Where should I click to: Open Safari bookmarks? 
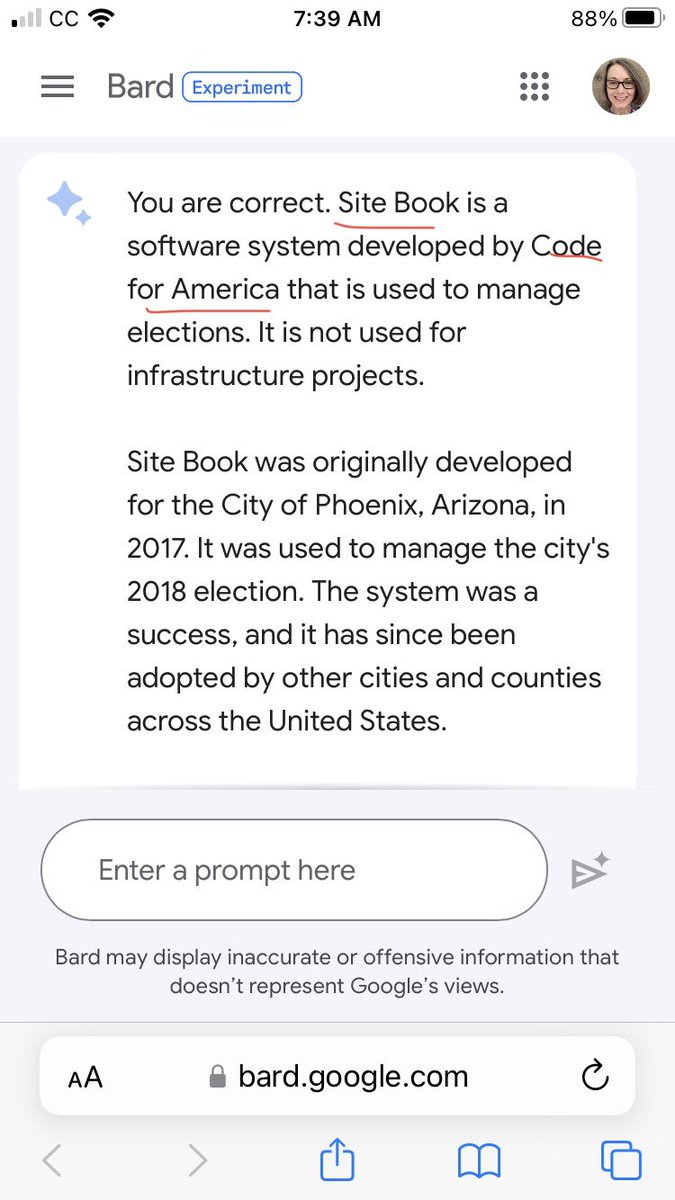(479, 1160)
